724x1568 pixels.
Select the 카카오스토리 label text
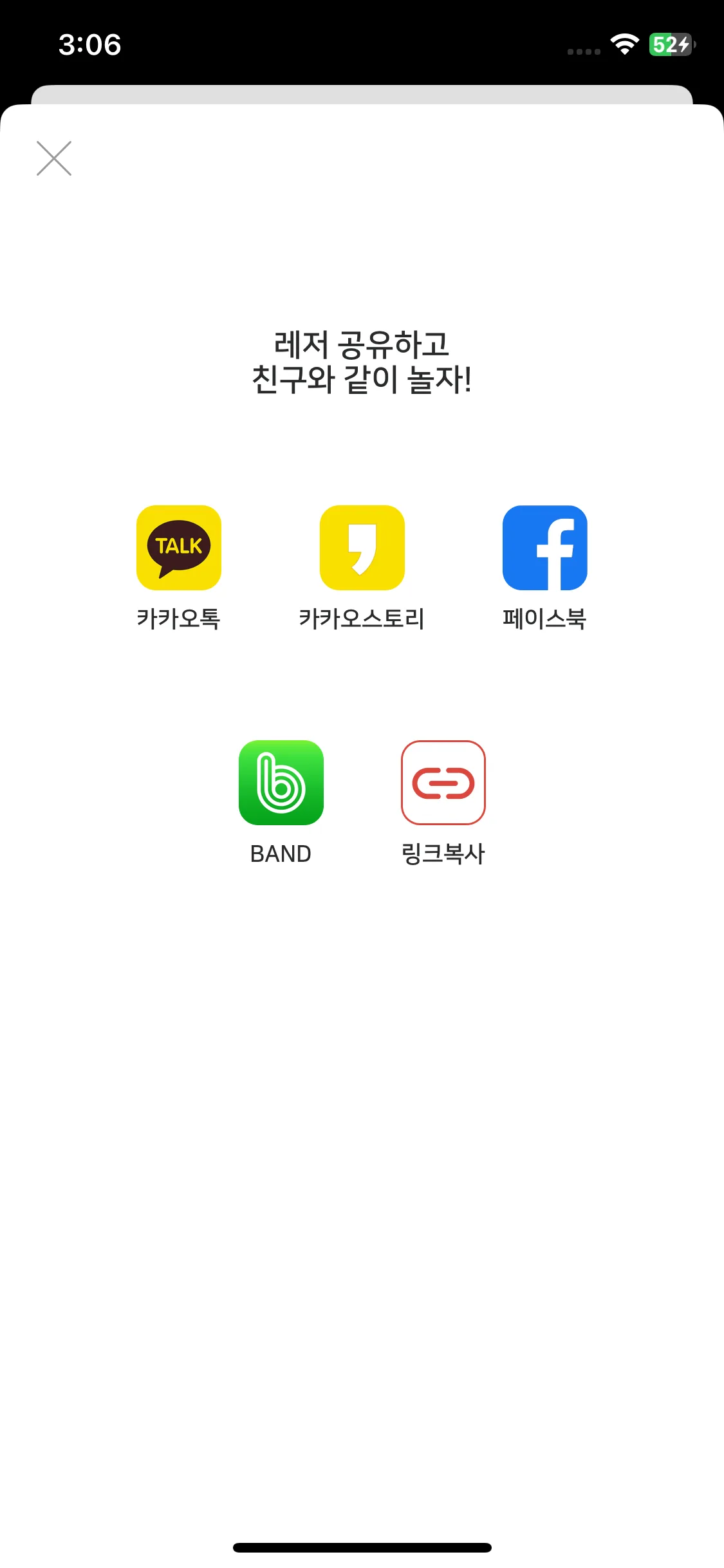point(362,619)
